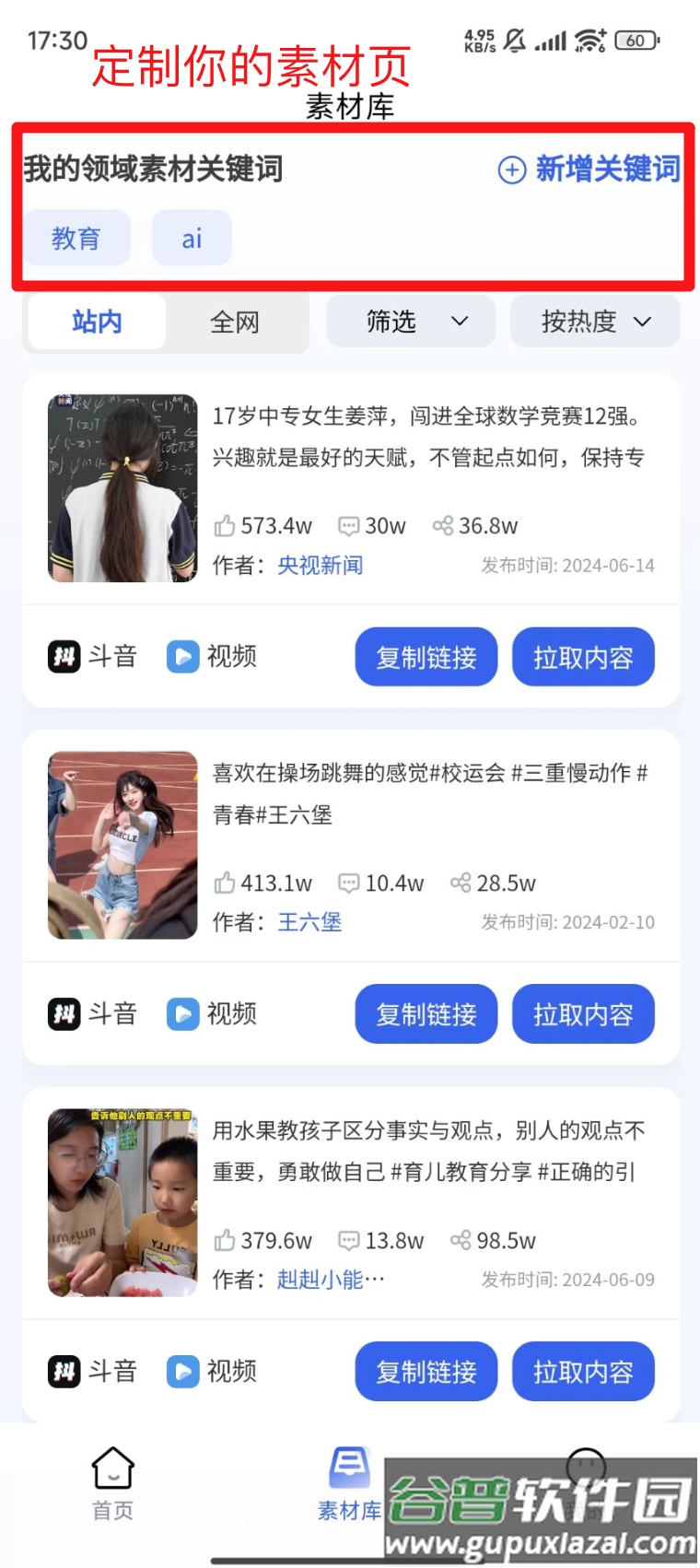
Task: Tap 拉取内容 for the 央视新闻 video
Action: [583, 657]
